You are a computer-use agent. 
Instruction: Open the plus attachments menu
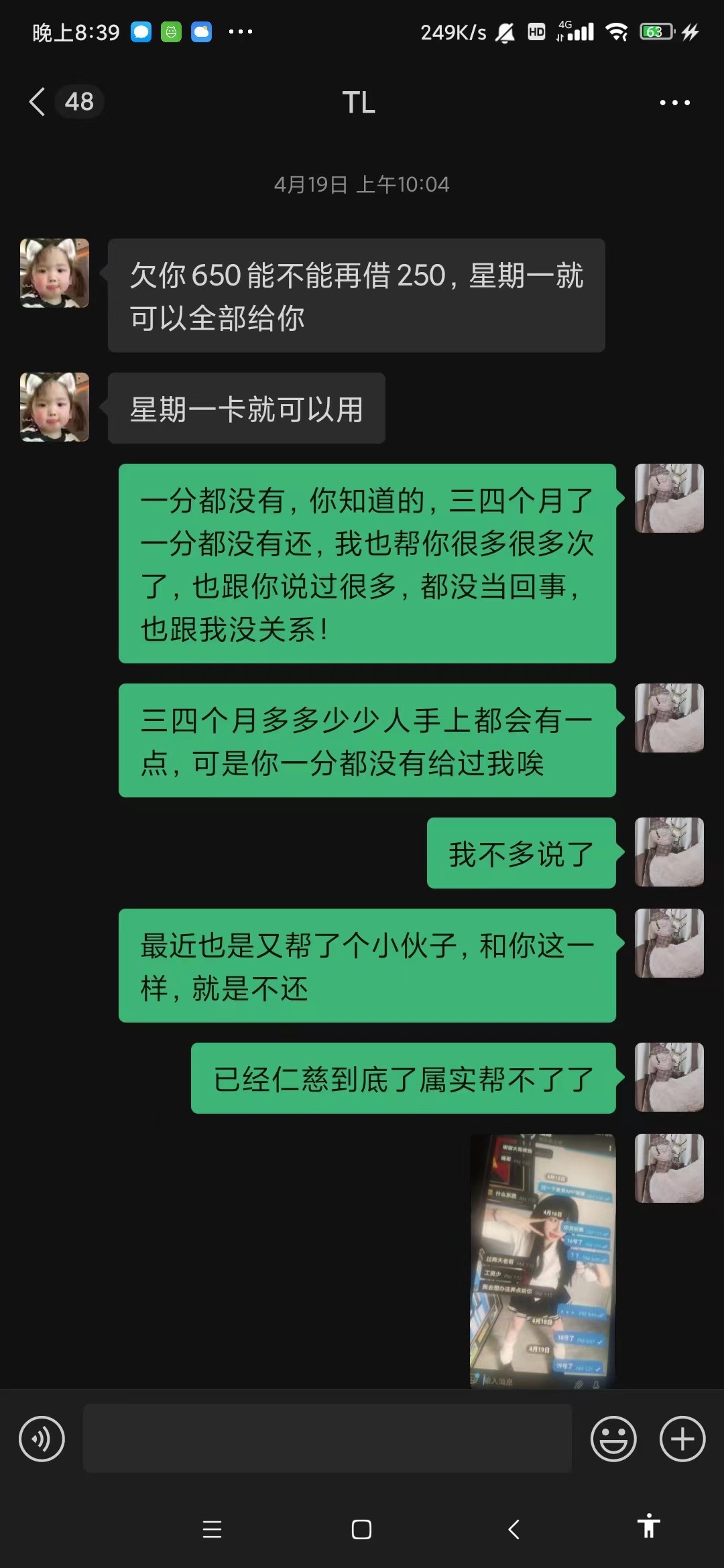click(682, 1439)
